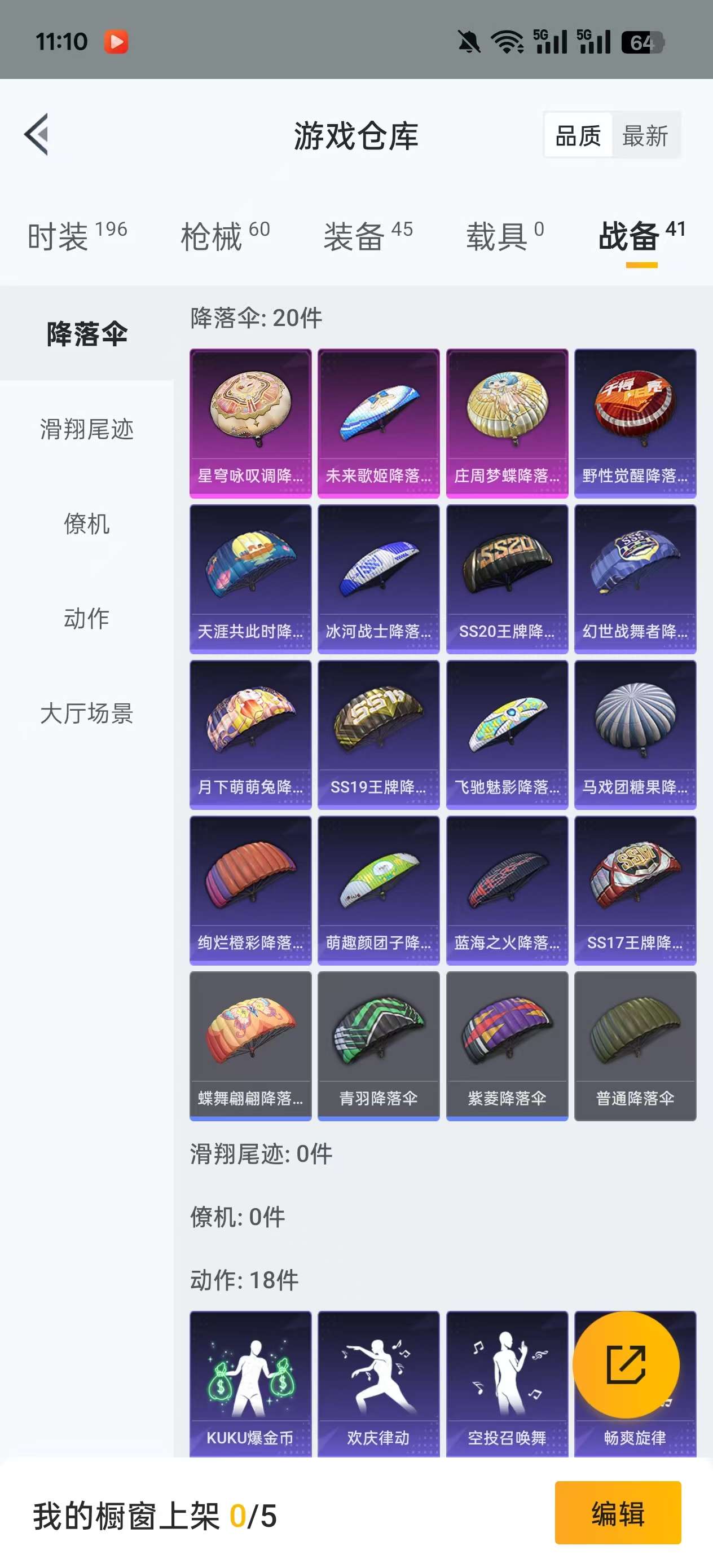Sort warehouse by 最新
Viewport: 713px width, 1568px height.
pyautogui.click(x=645, y=135)
